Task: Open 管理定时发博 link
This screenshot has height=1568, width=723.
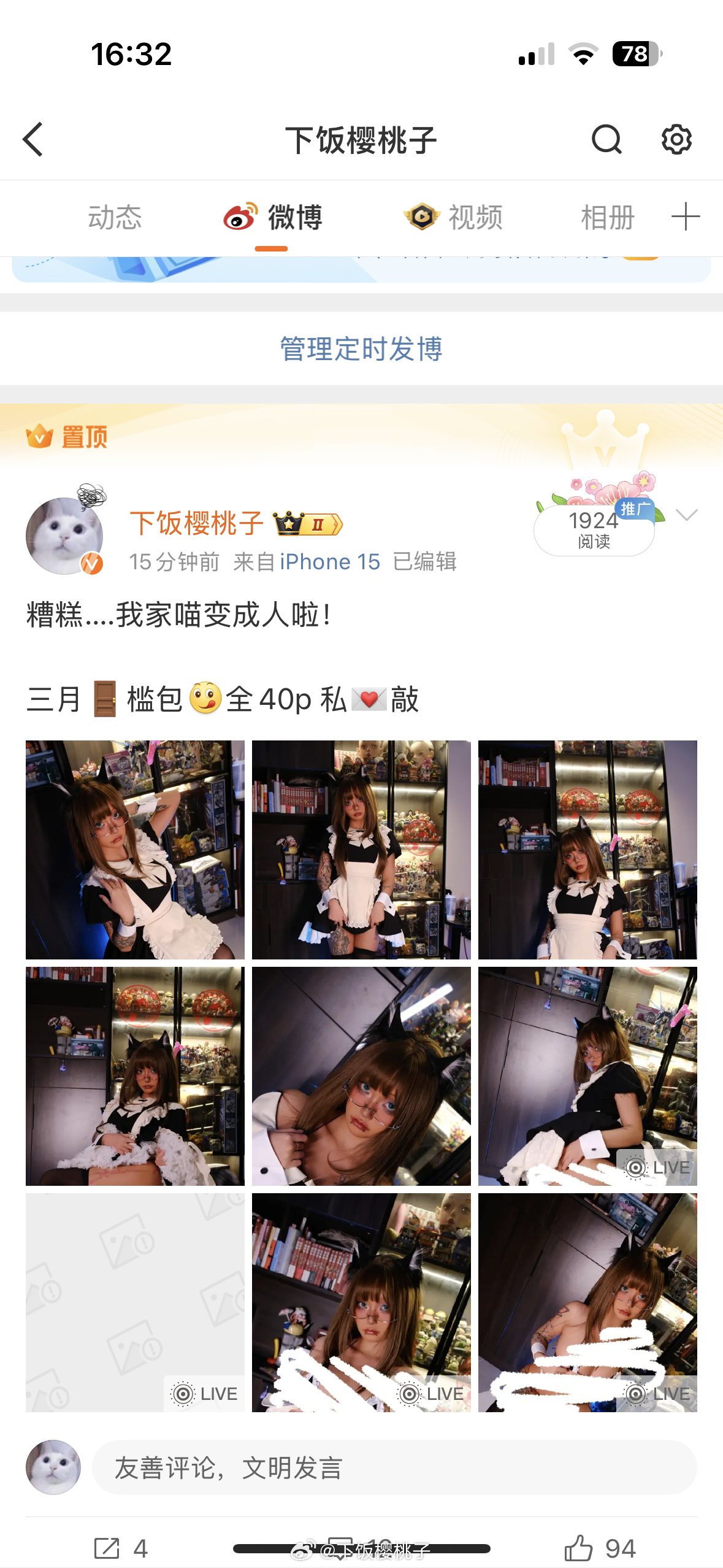Action: pos(361,348)
